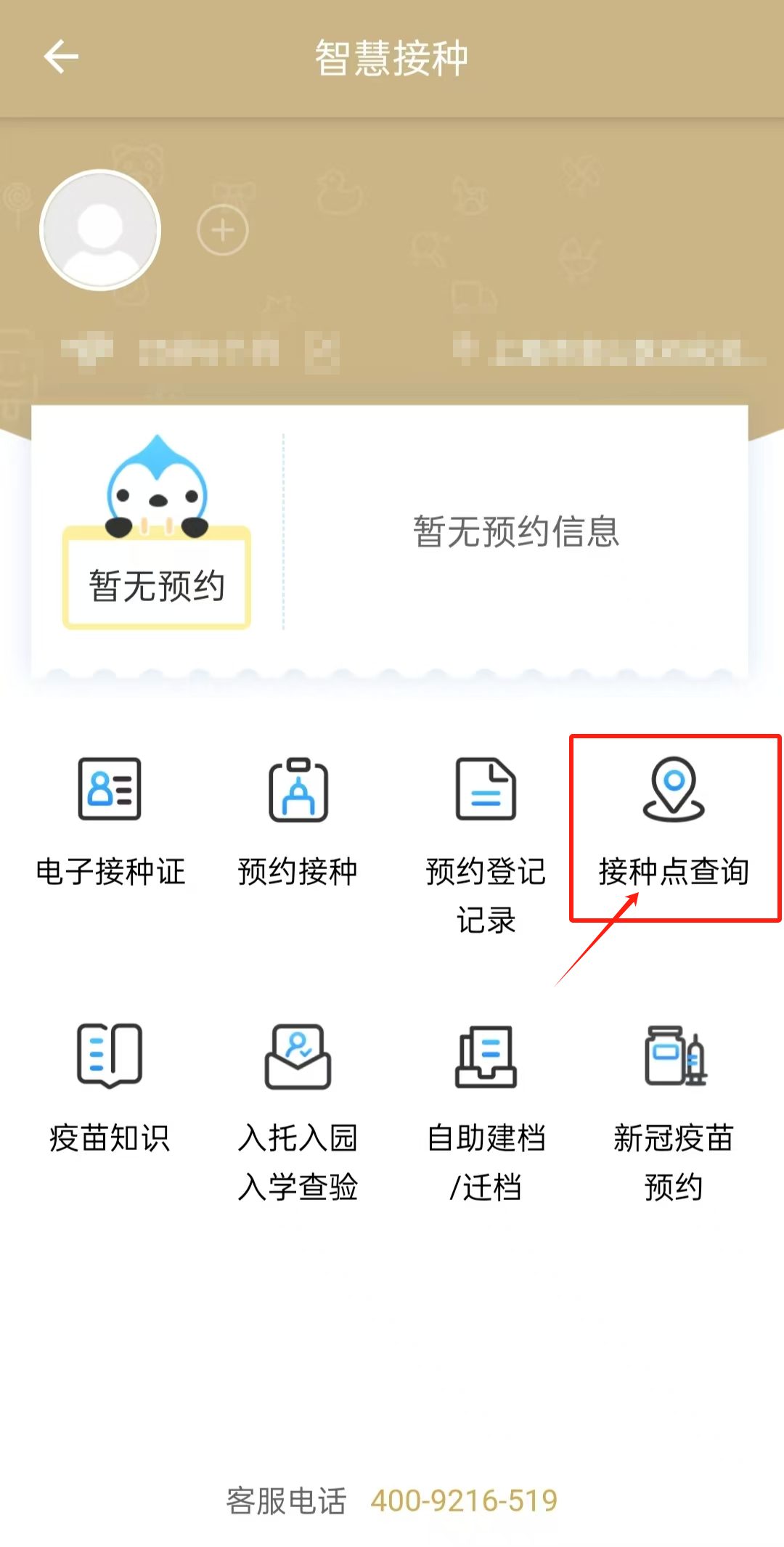Open 入托入园入学查验
Screen dimensions: 784x1547
tap(298, 1111)
